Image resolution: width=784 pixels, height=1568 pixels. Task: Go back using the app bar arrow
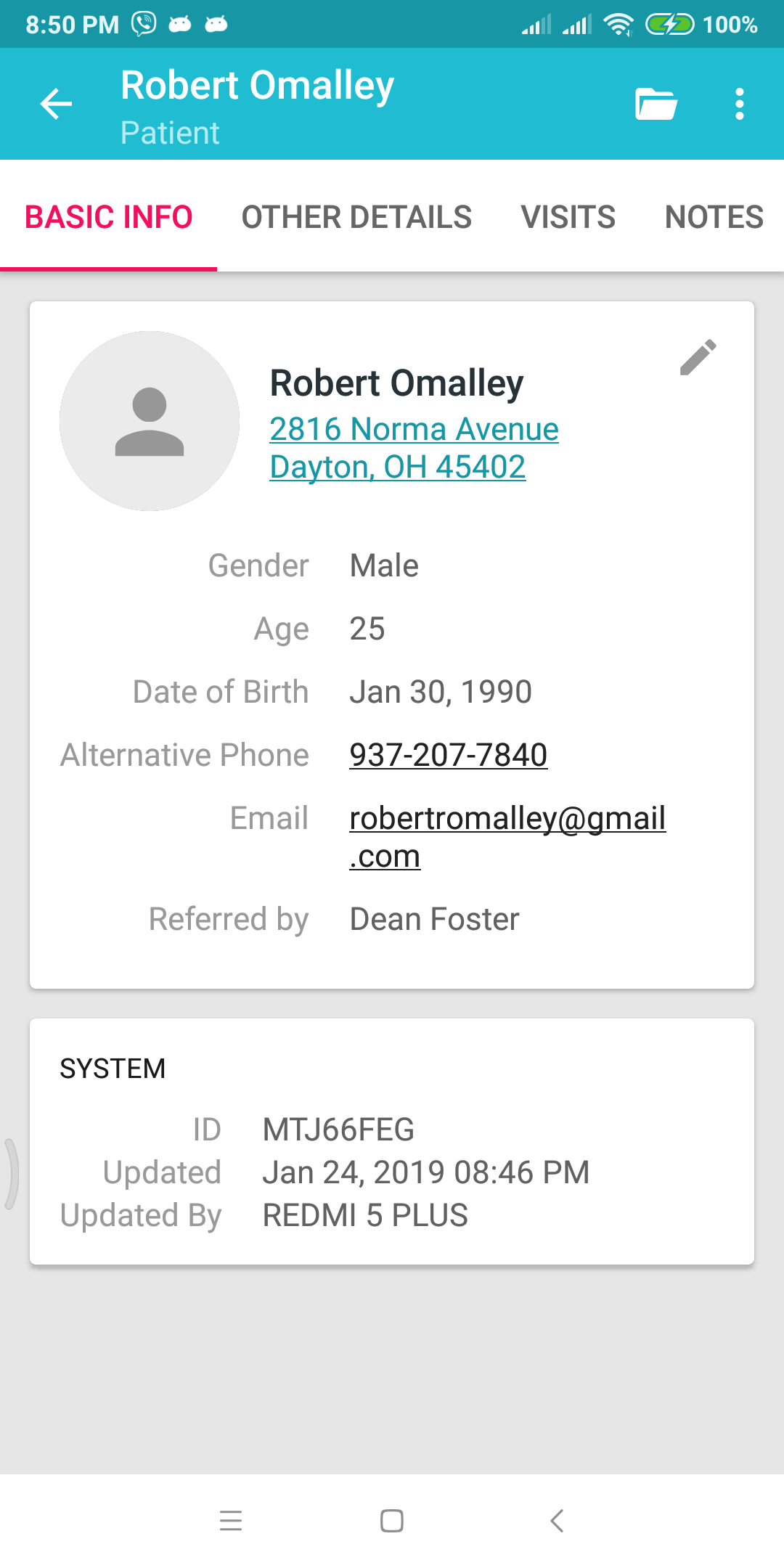click(56, 104)
